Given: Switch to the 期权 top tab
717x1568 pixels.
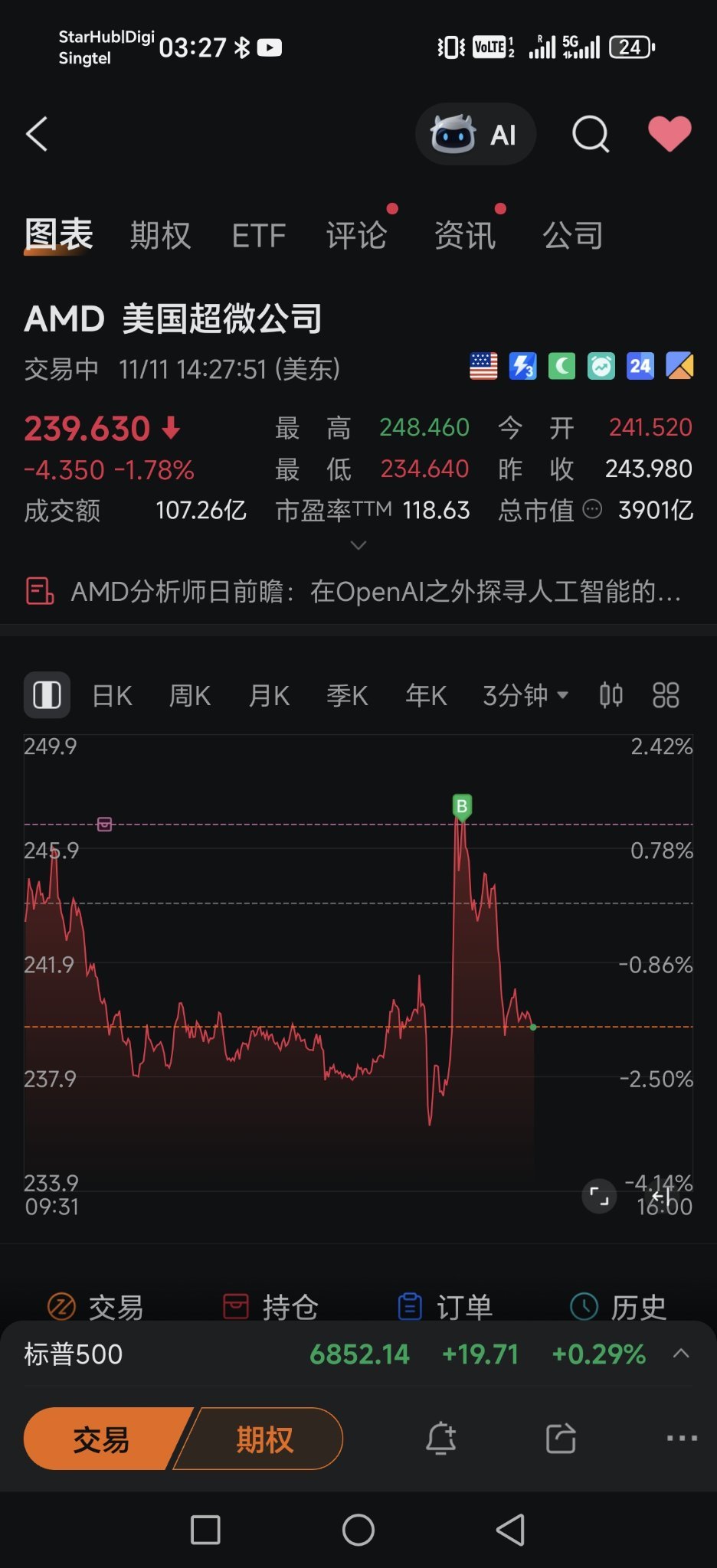Looking at the screenshot, I should click(x=160, y=235).
